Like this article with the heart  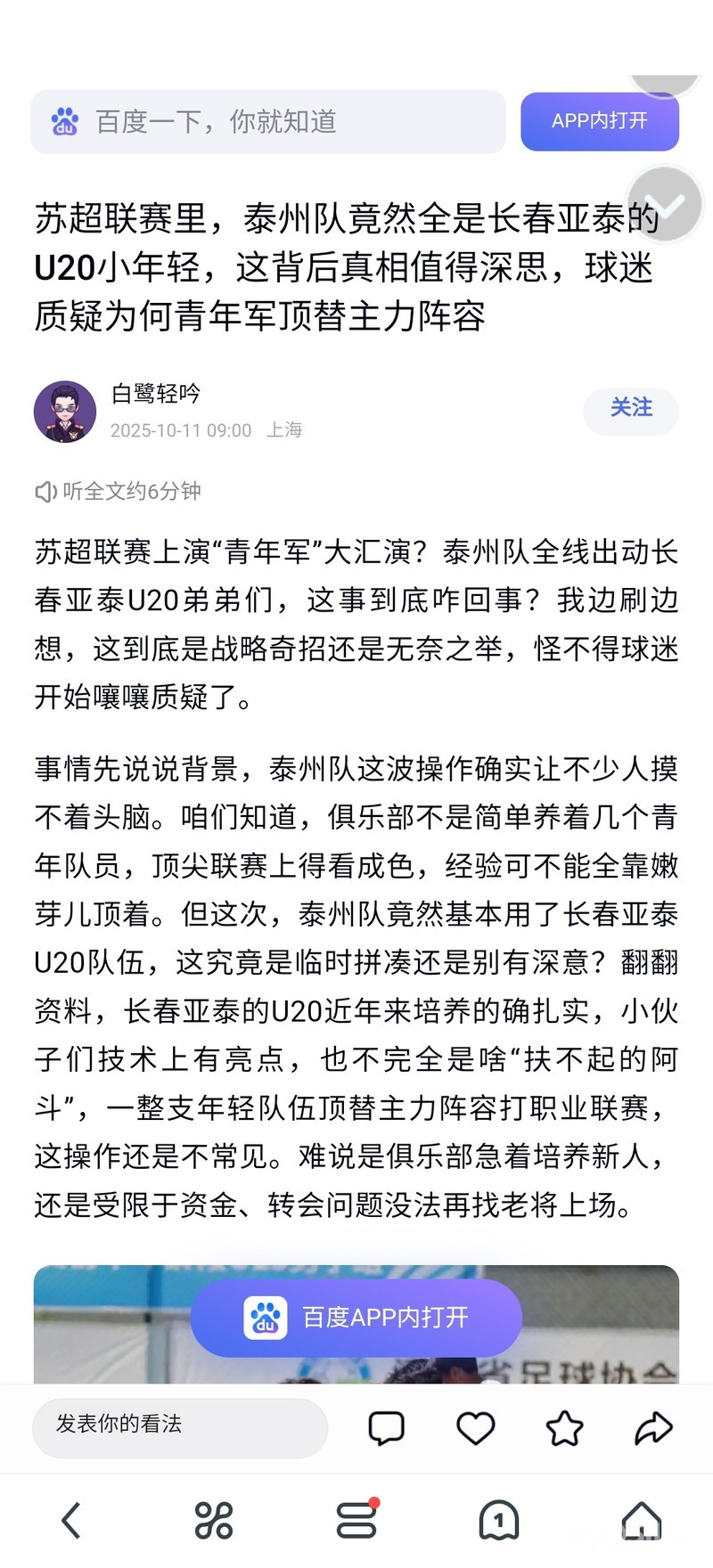[475, 1428]
